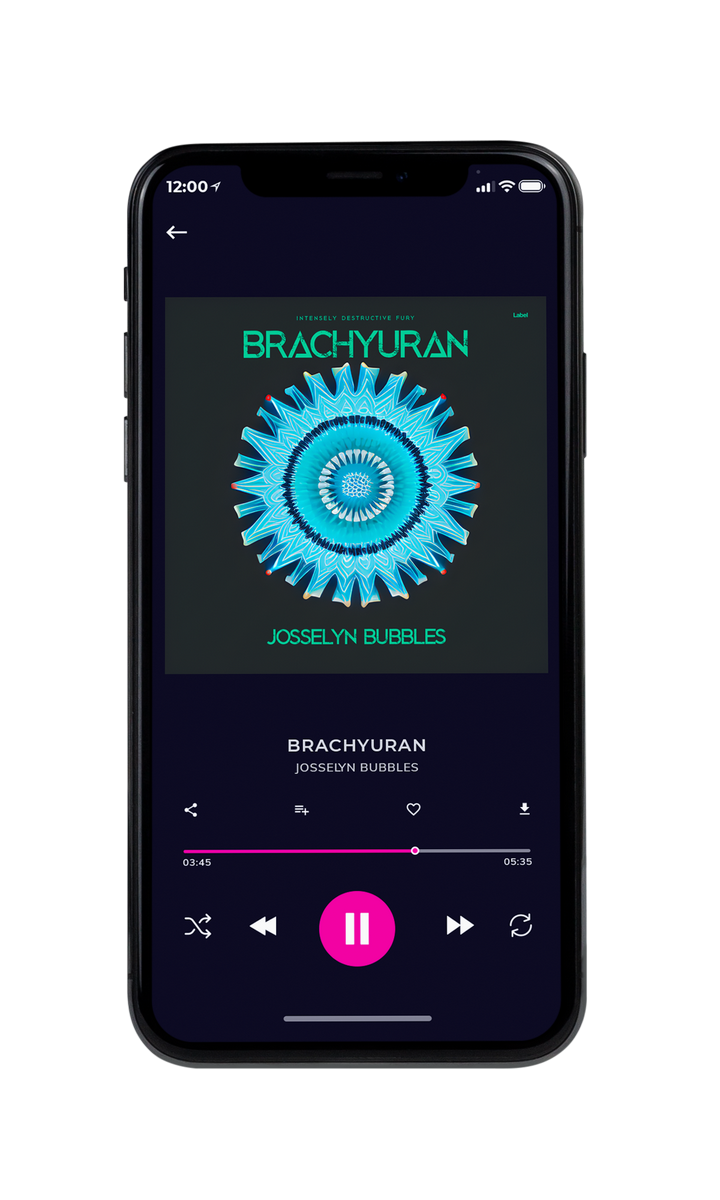Share the track Brachyuran
Viewport: 720px width, 1200px height.
tap(191, 810)
